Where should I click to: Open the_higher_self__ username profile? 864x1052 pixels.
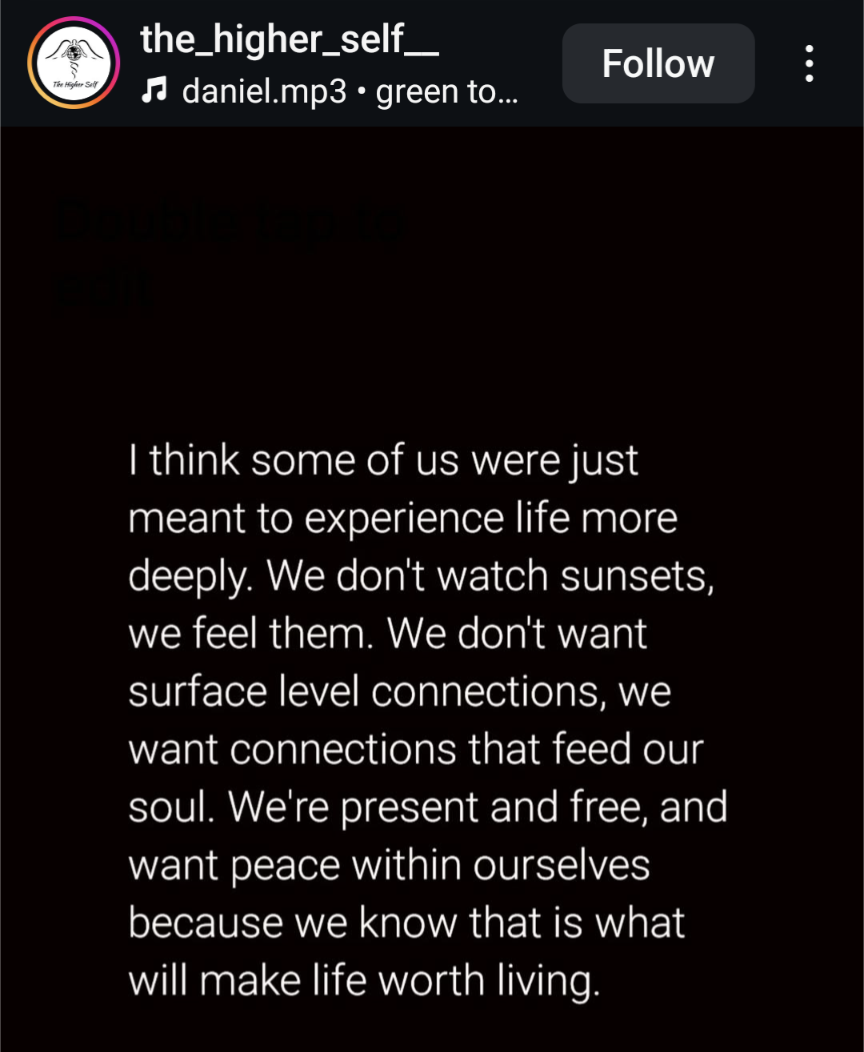[290, 39]
